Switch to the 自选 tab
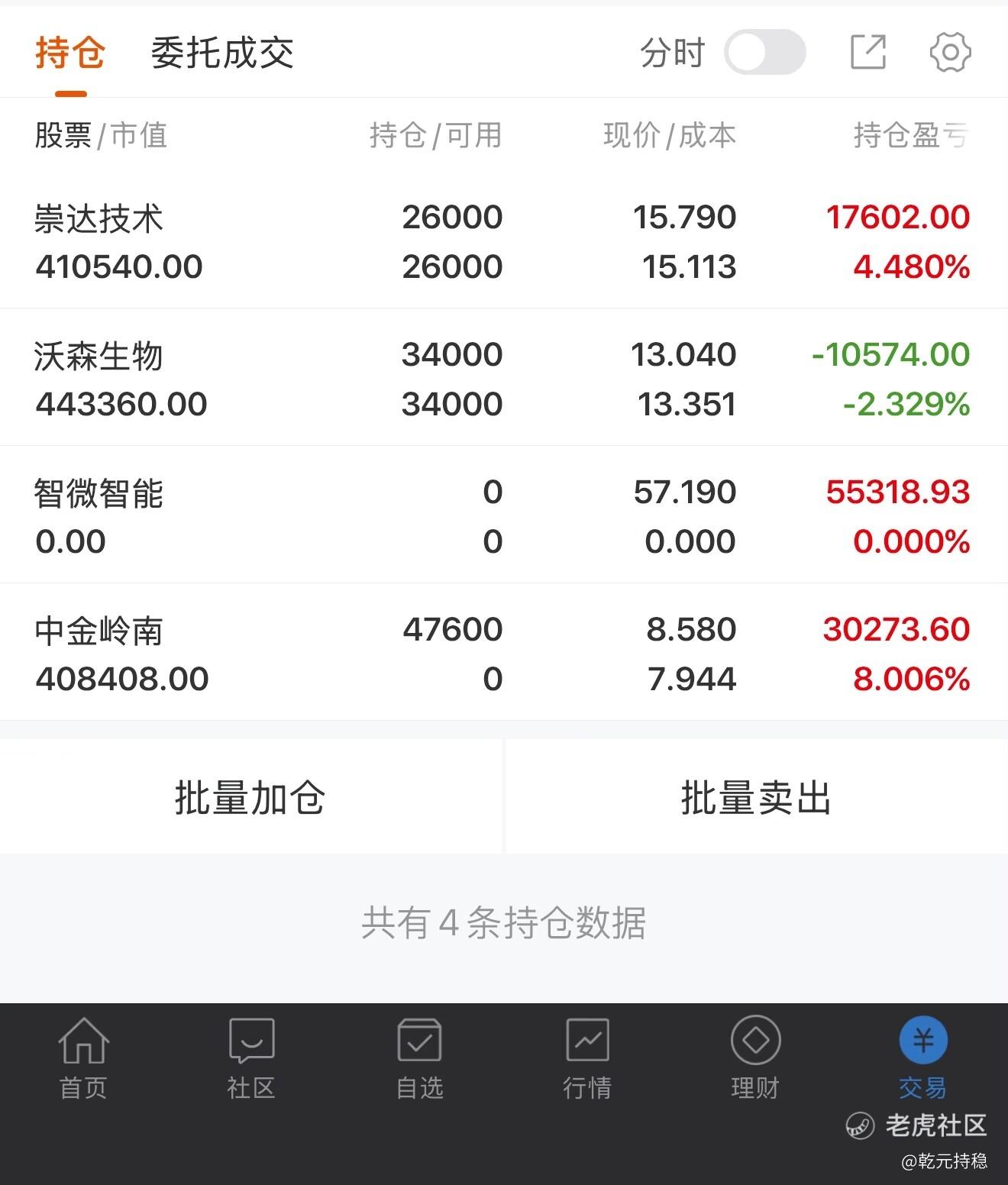 click(419, 1057)
